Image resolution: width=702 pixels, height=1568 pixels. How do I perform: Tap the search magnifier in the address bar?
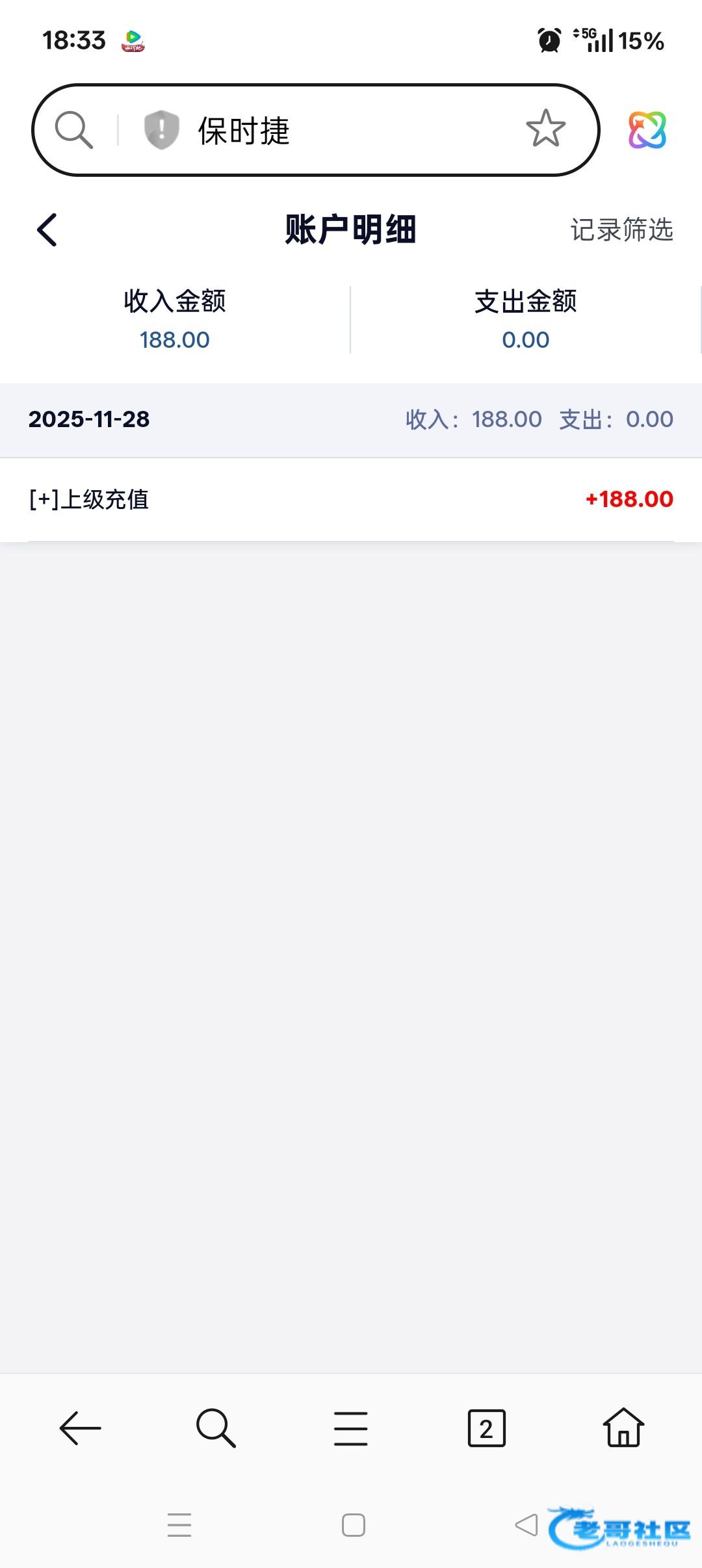[x=73, y=129]
